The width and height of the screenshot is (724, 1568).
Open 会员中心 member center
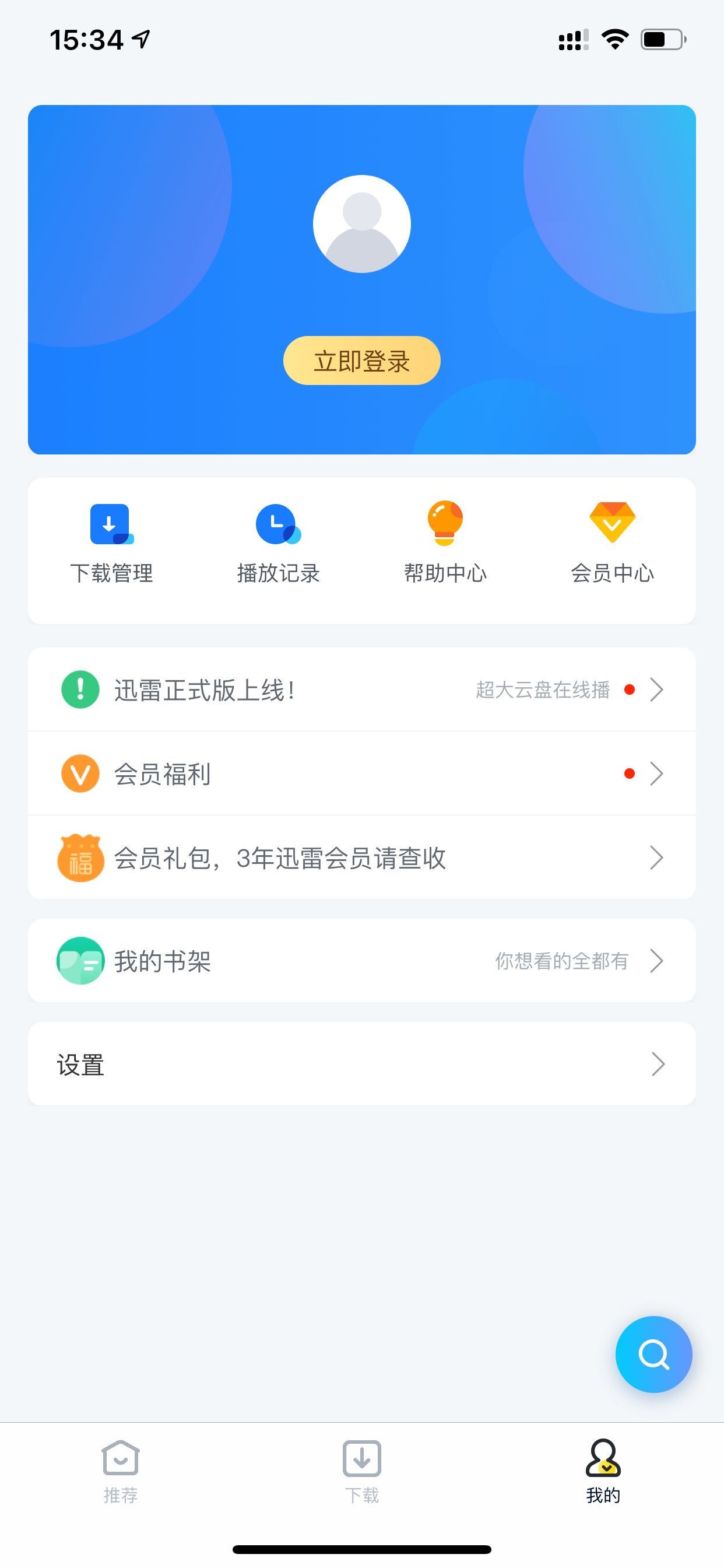click(x=612, y=543)
